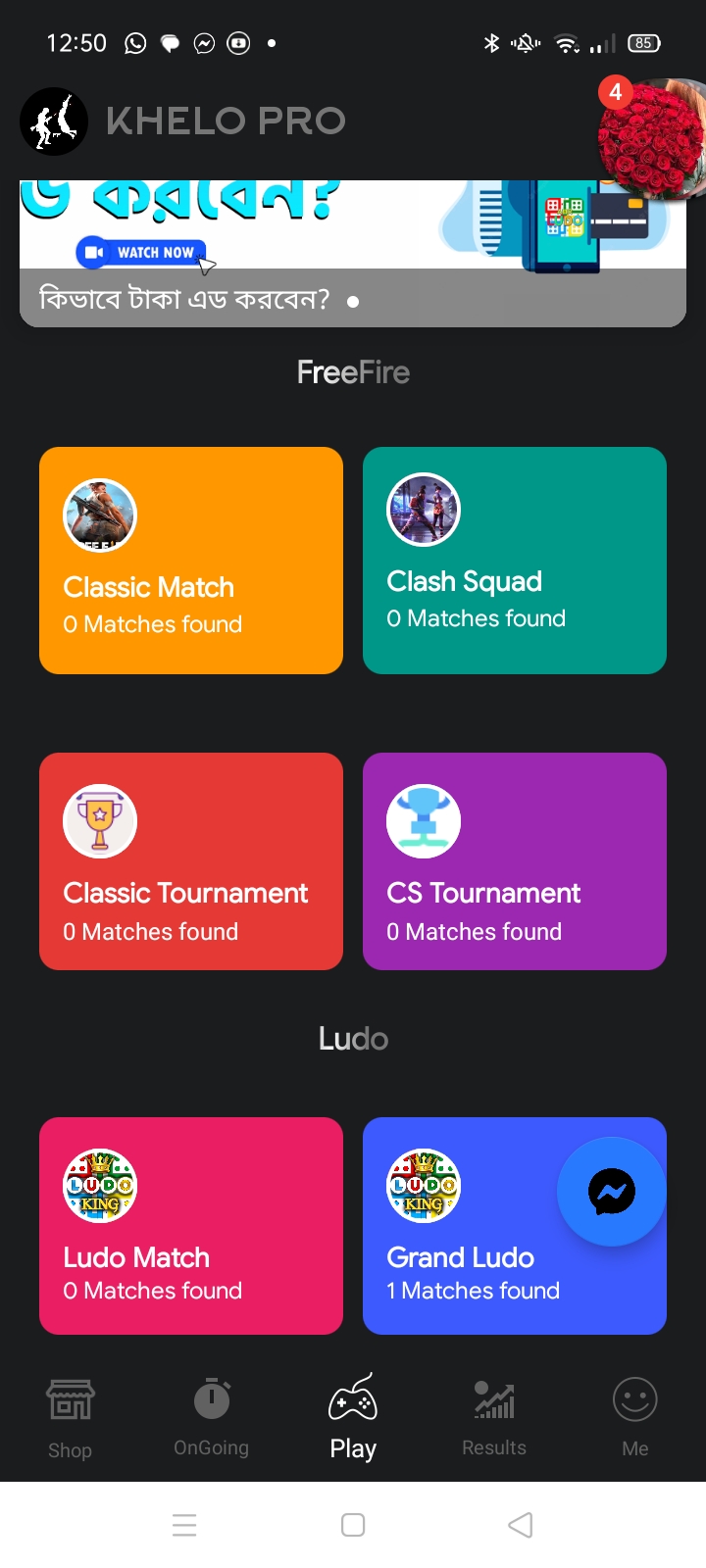Screen dimensions: 706x1568
Task: Open the CS Tournament card
Action: (515, 861)
